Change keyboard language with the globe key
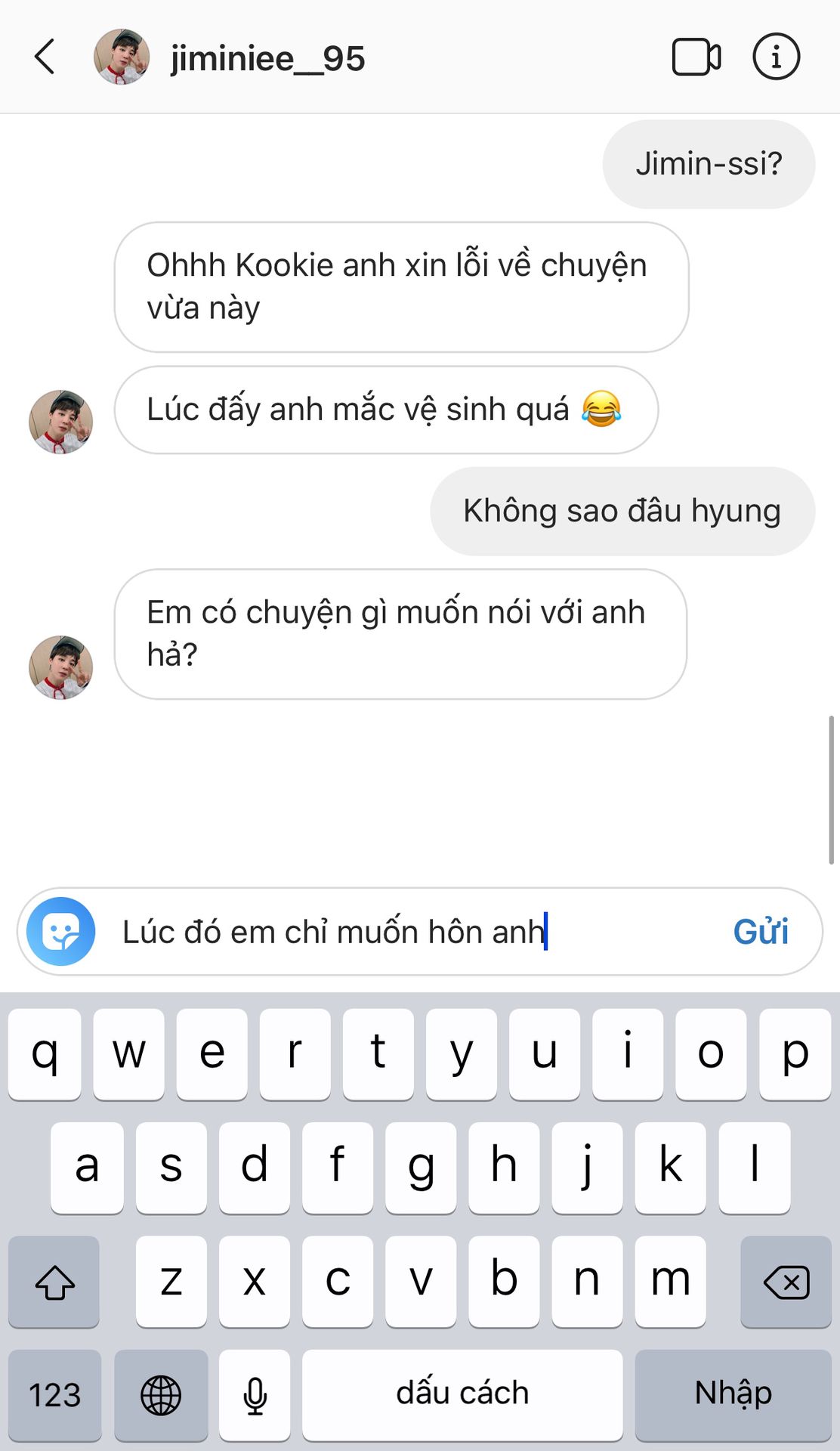 [x=161, y=1394]
